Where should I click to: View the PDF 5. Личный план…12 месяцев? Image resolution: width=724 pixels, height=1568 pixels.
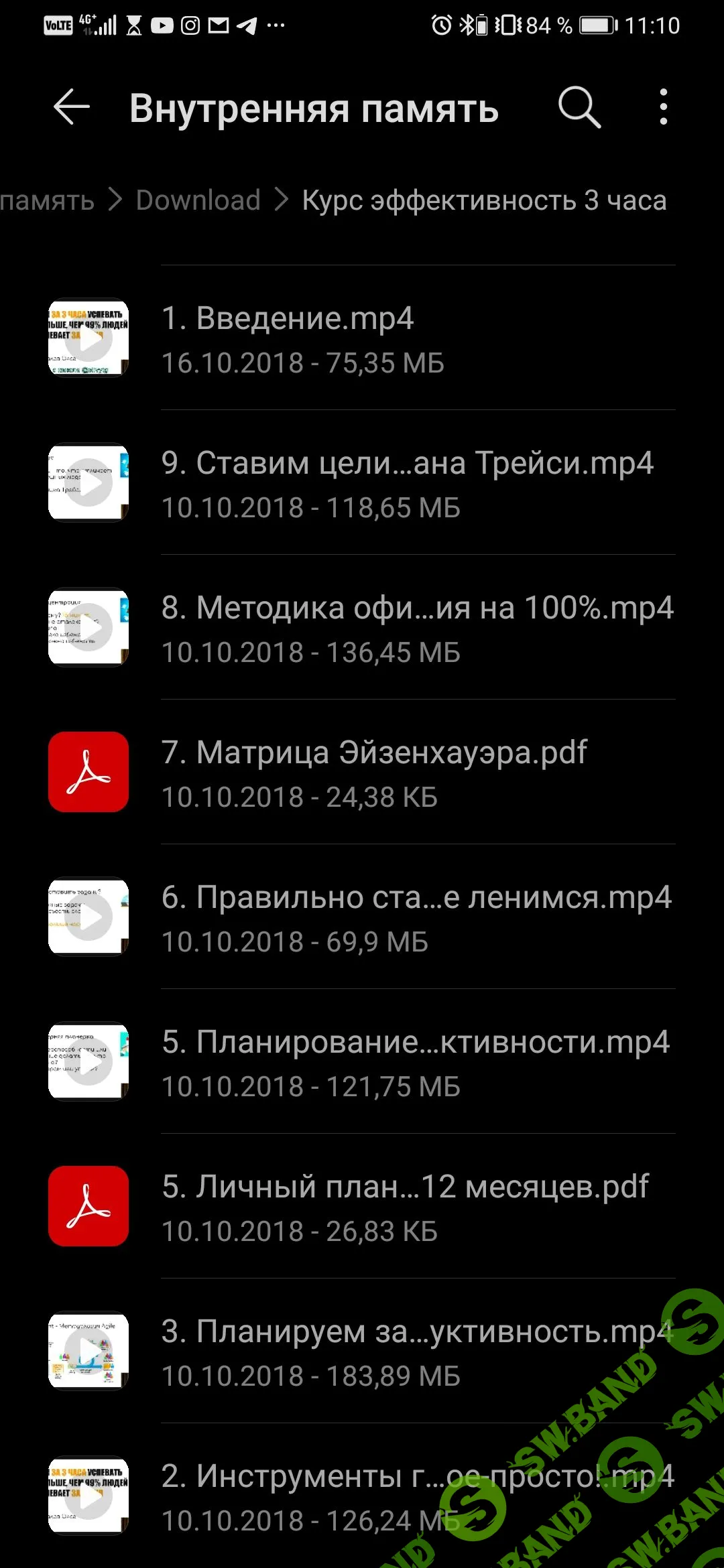pos(362,1207)
